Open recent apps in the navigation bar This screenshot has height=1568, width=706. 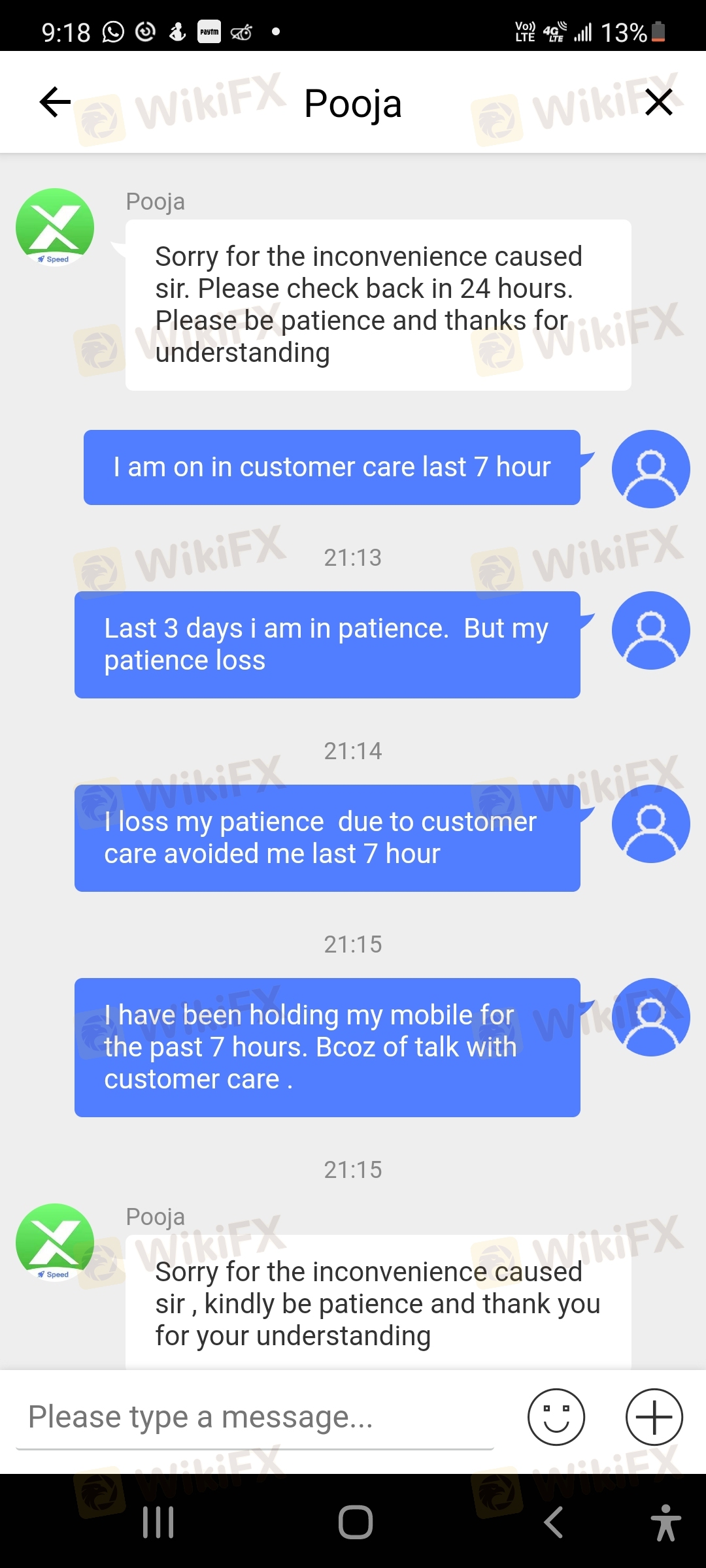pos(158,1522)
